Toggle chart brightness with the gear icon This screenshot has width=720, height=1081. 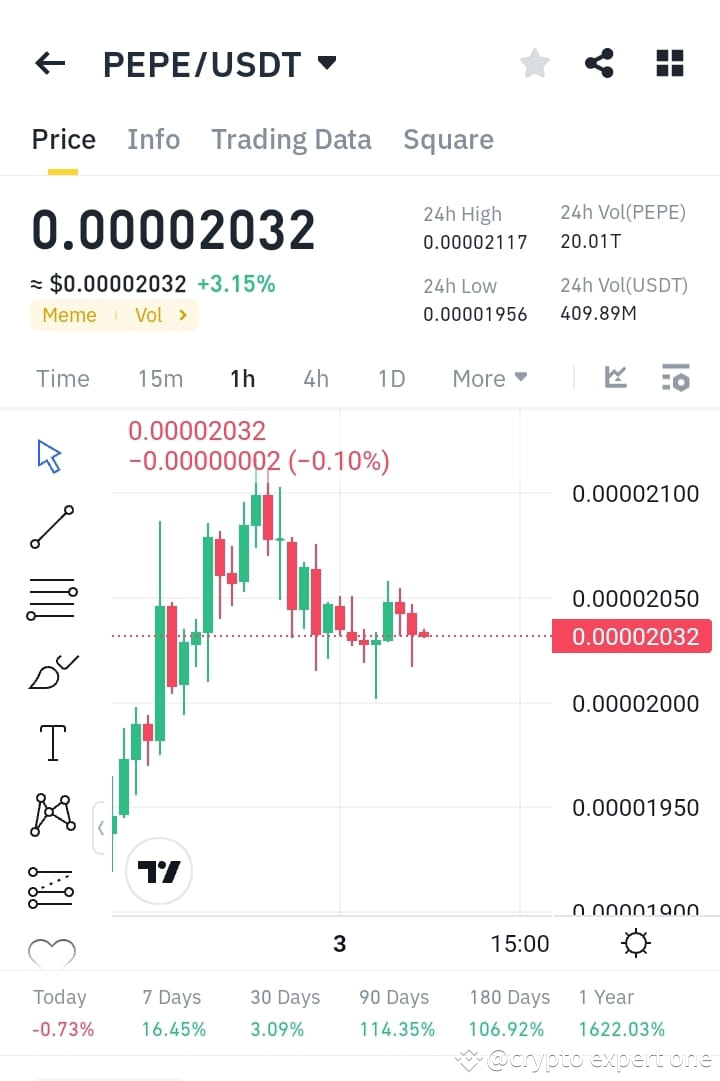(x=636, y=942)
